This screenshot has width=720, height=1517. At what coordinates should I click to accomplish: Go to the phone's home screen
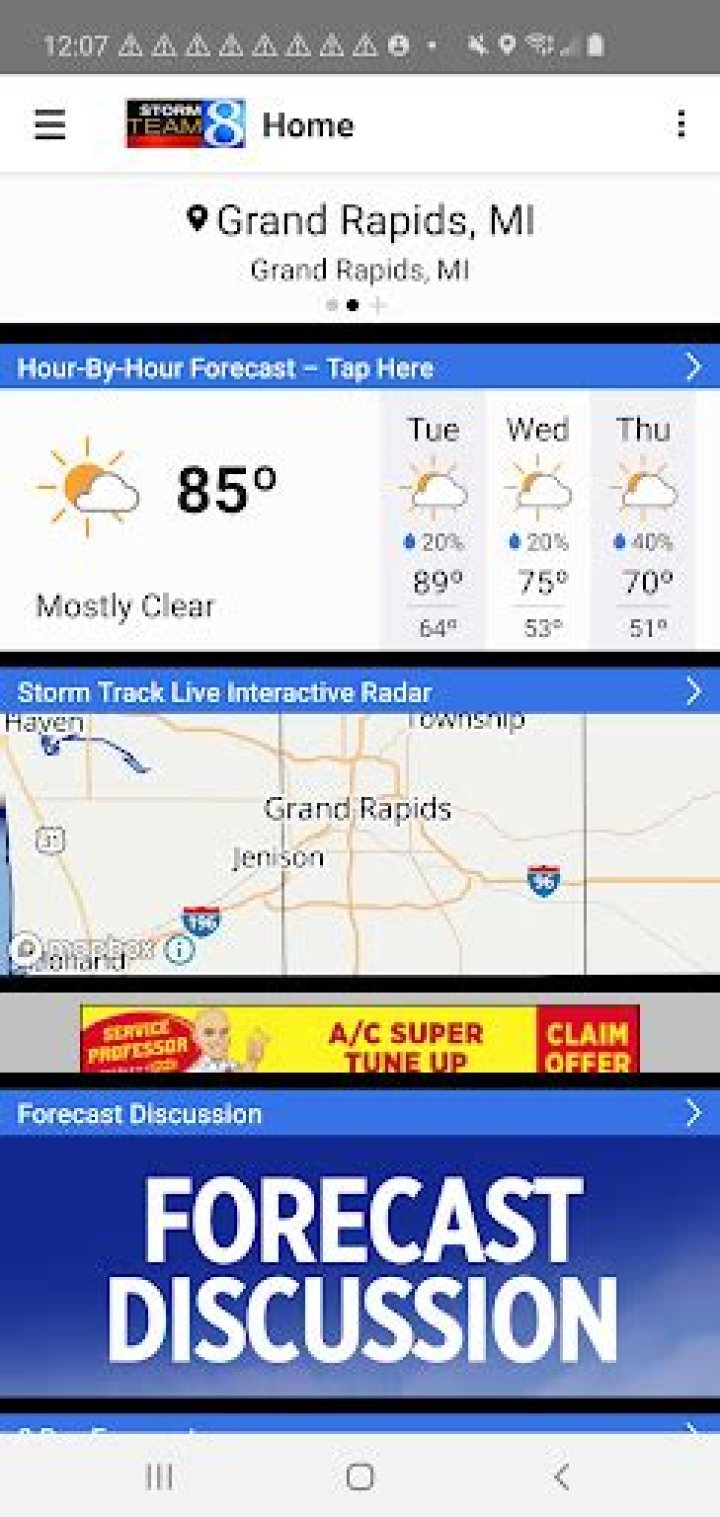point(360,1476)
